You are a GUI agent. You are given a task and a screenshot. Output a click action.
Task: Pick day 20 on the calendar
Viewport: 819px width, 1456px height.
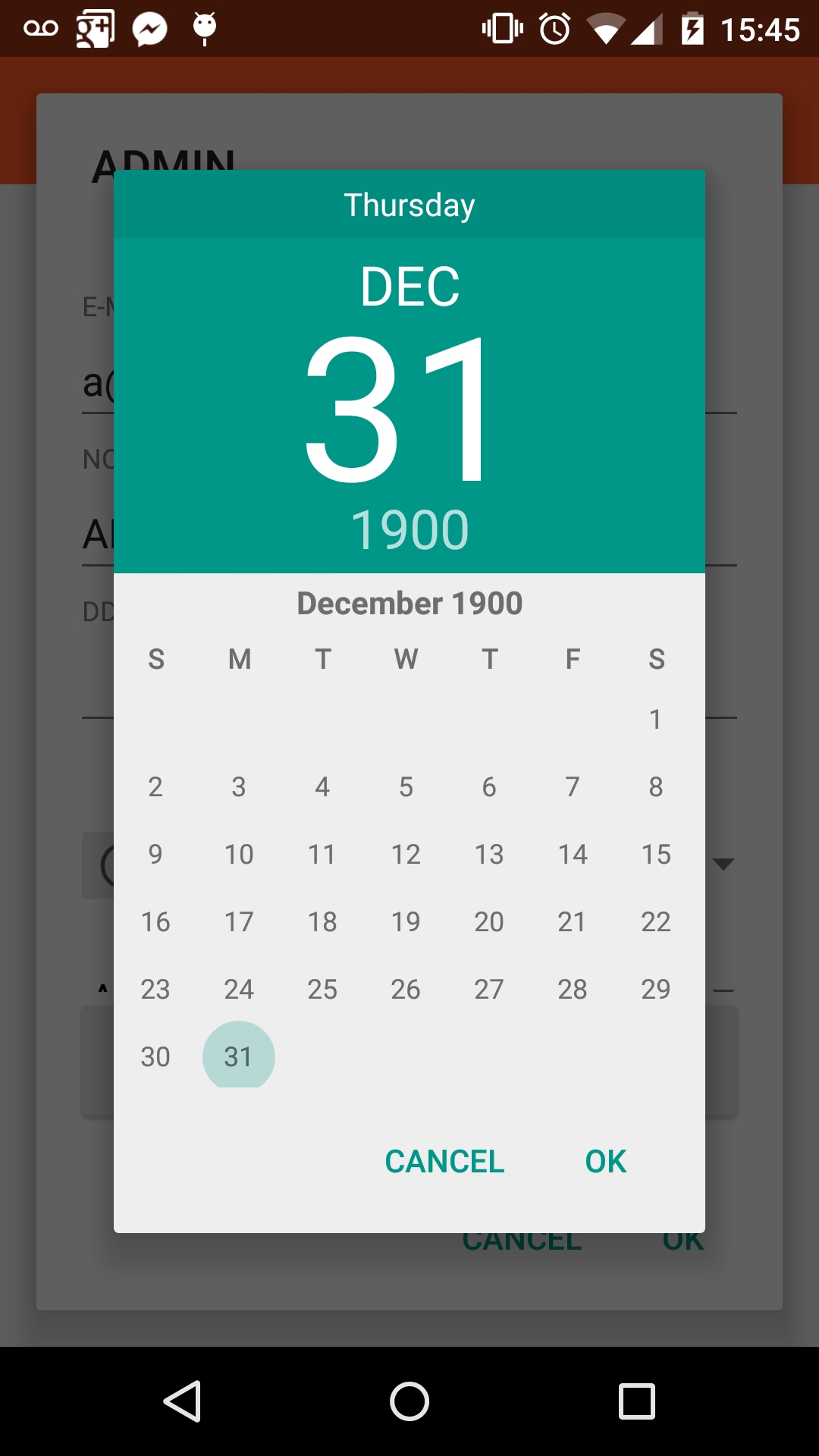pos(489,921)
